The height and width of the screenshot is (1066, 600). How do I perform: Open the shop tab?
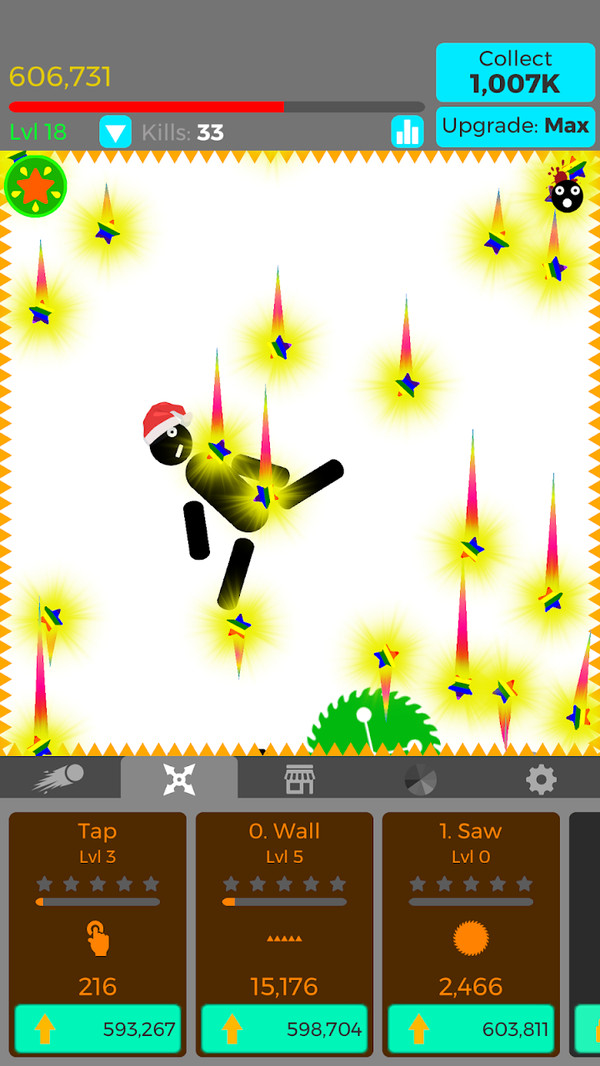point(299,778)
